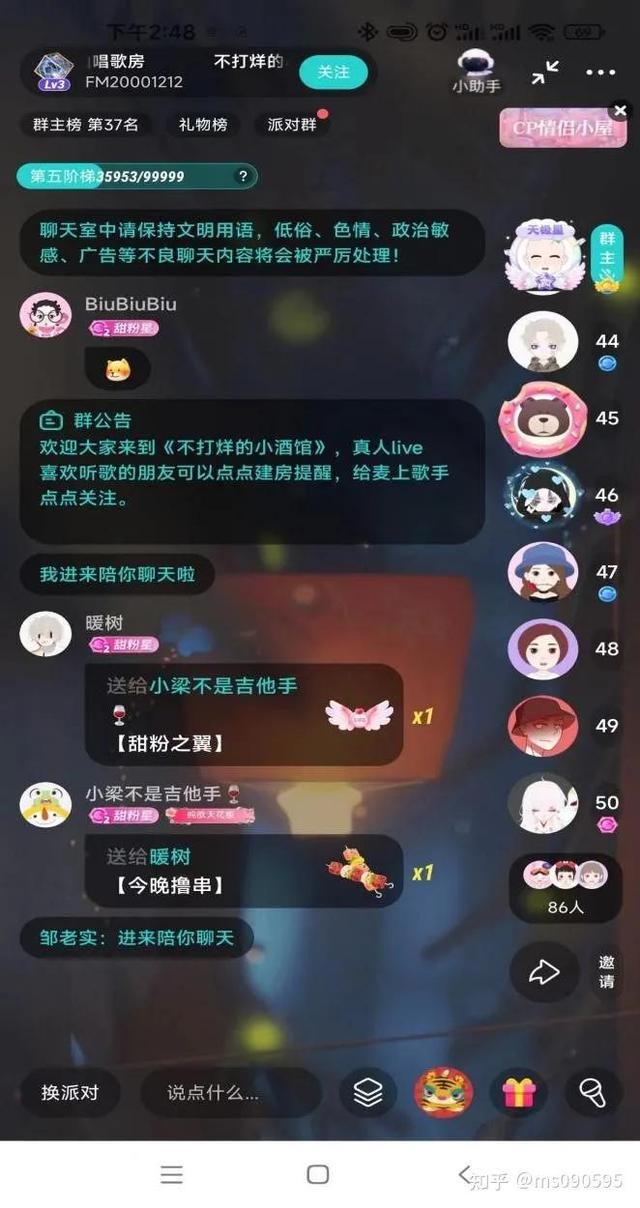Open the 礼物榜 gift ranking

203,125
